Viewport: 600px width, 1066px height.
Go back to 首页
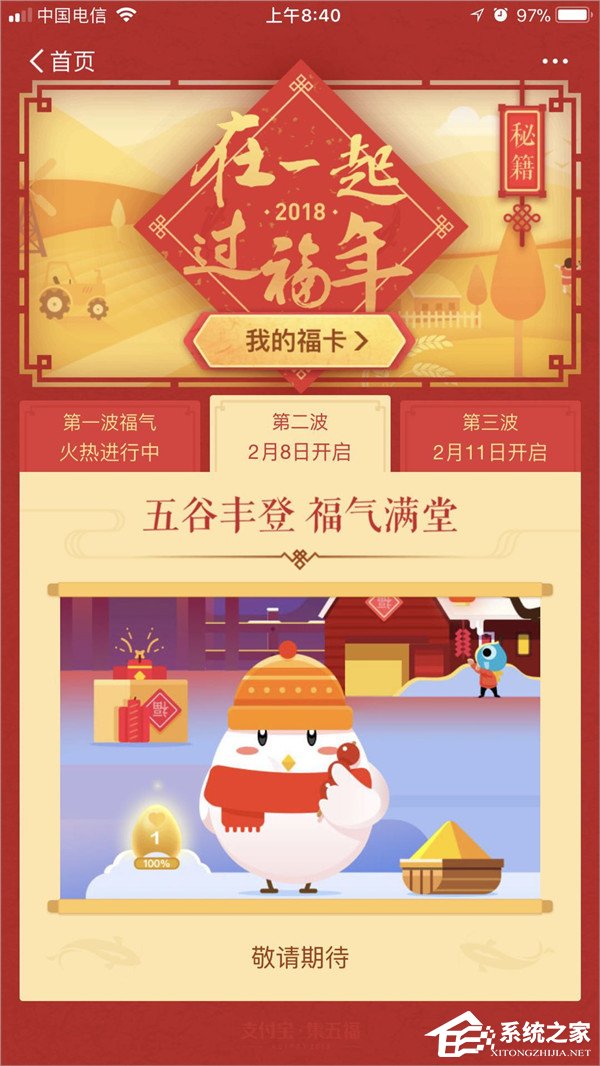coord(62,61)
